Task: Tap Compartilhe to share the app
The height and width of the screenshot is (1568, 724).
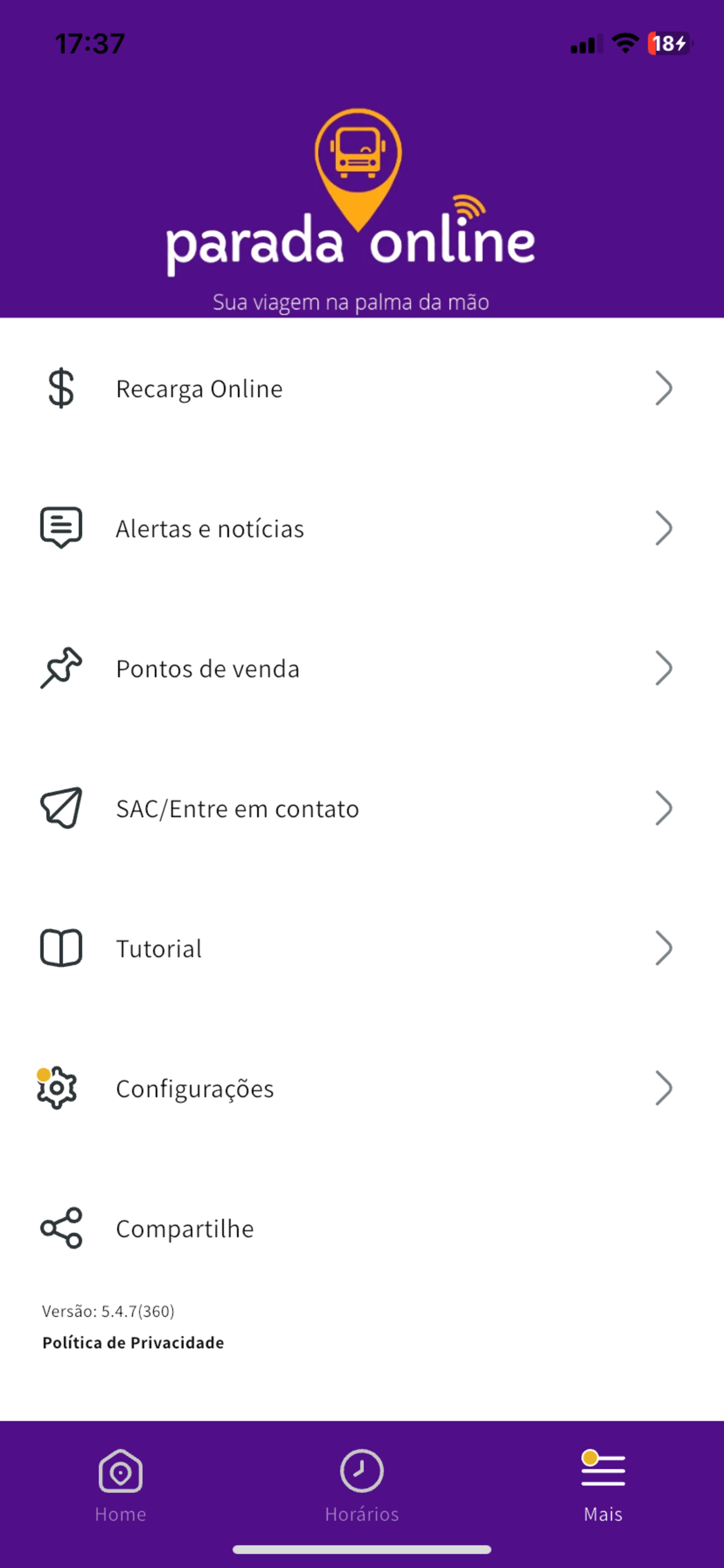Action: coord(362,1228)
